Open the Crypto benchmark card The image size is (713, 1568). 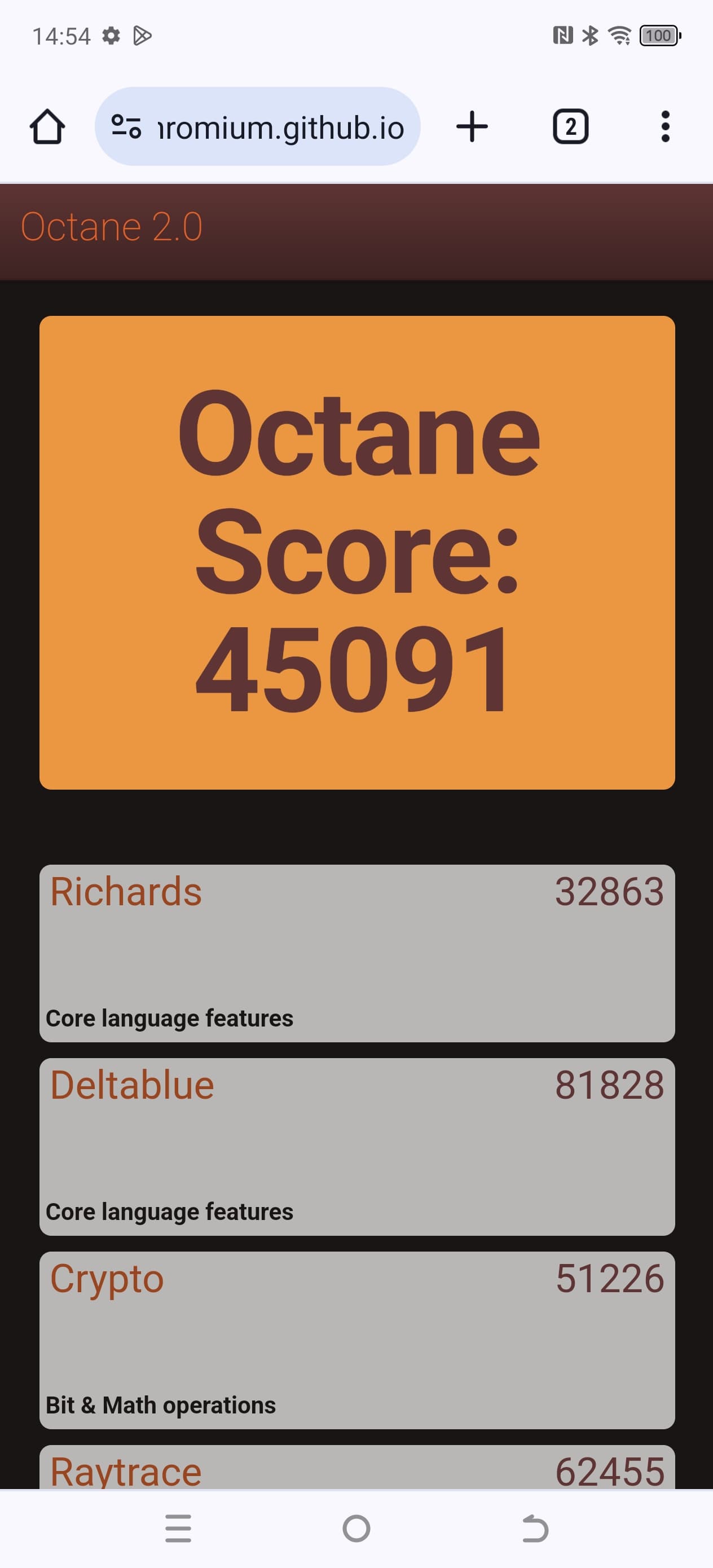357,1340
